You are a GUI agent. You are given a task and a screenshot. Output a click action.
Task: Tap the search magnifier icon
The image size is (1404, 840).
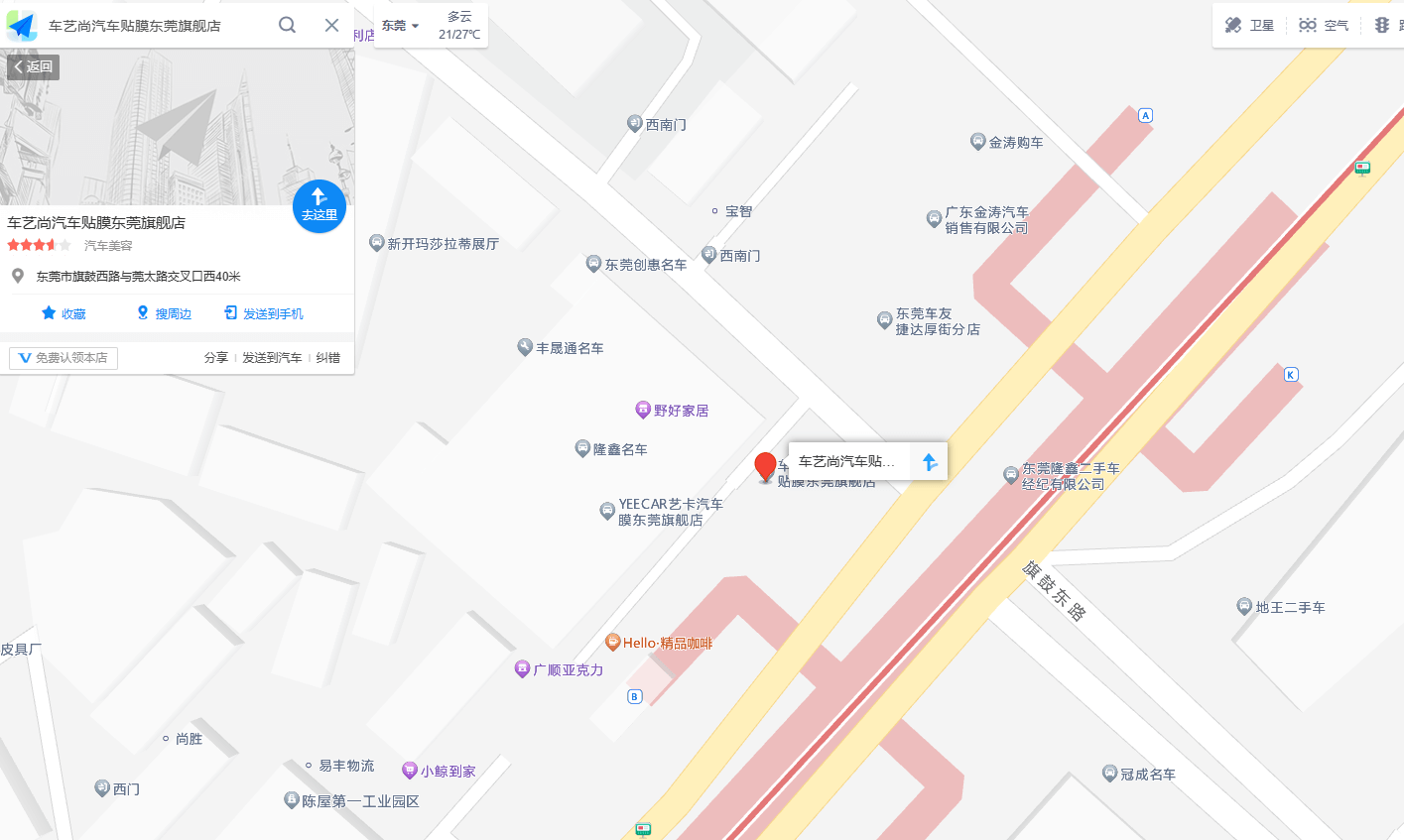[x=287, y=25]
